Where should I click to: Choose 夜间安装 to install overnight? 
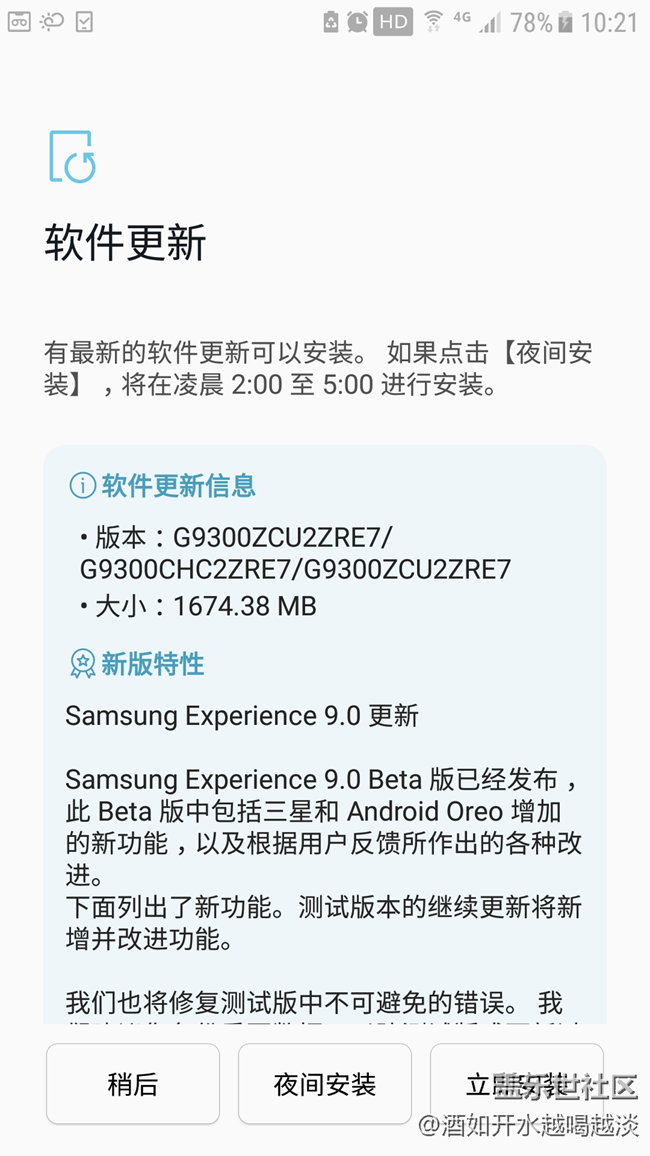click(324, 1084)
